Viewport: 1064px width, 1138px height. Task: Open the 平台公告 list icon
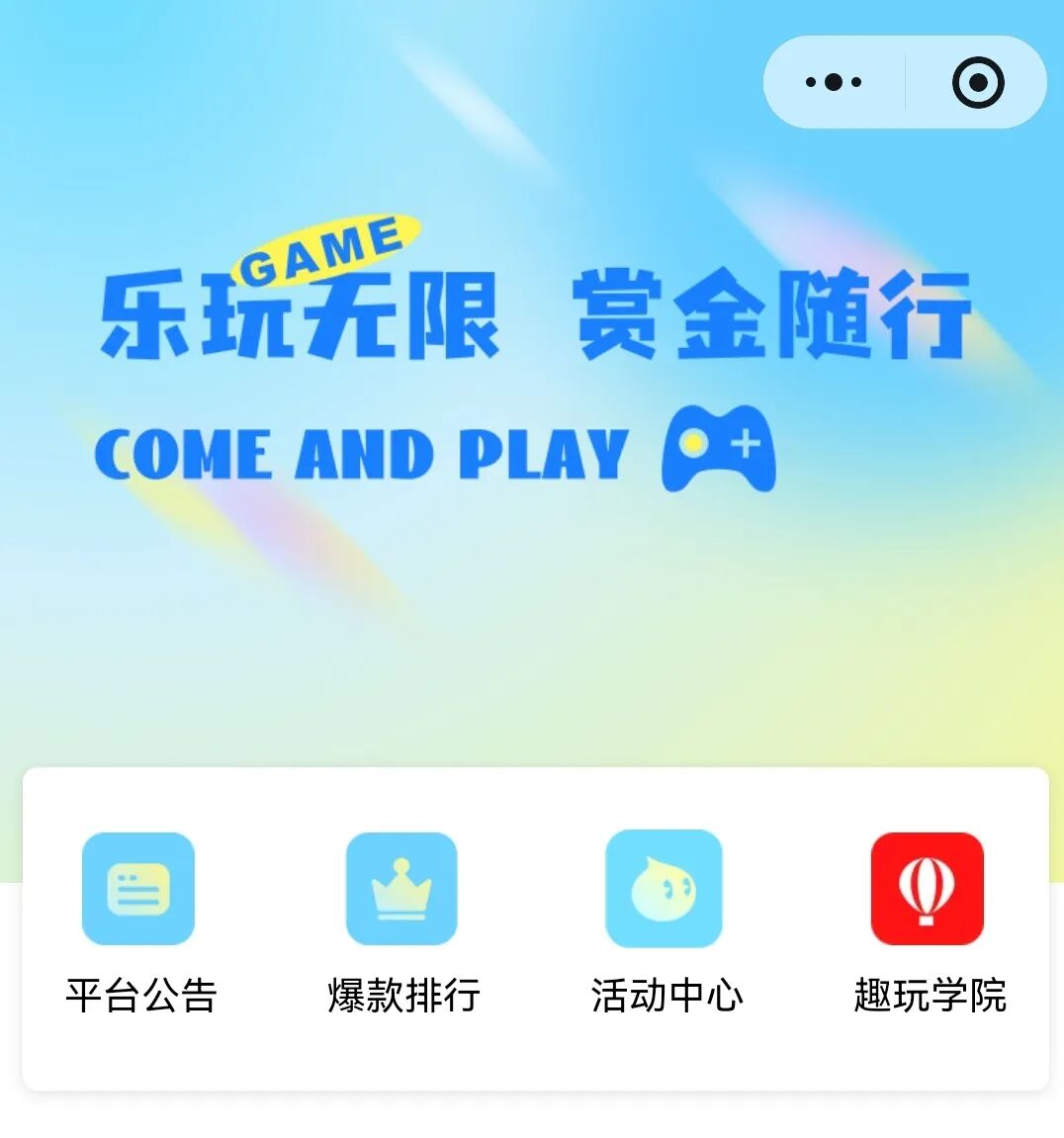pyautogui.click(x=138, y=887)
